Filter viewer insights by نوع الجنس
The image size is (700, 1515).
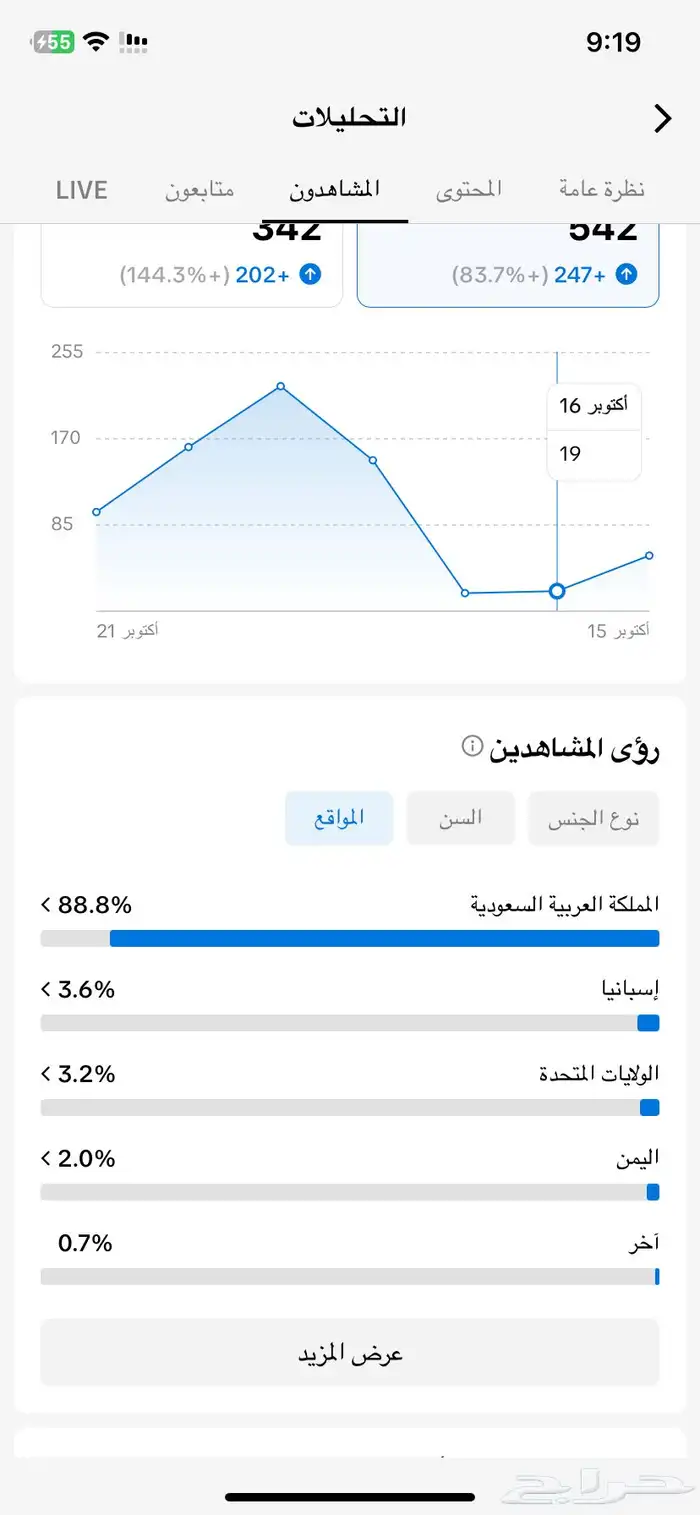click(594, 818)
